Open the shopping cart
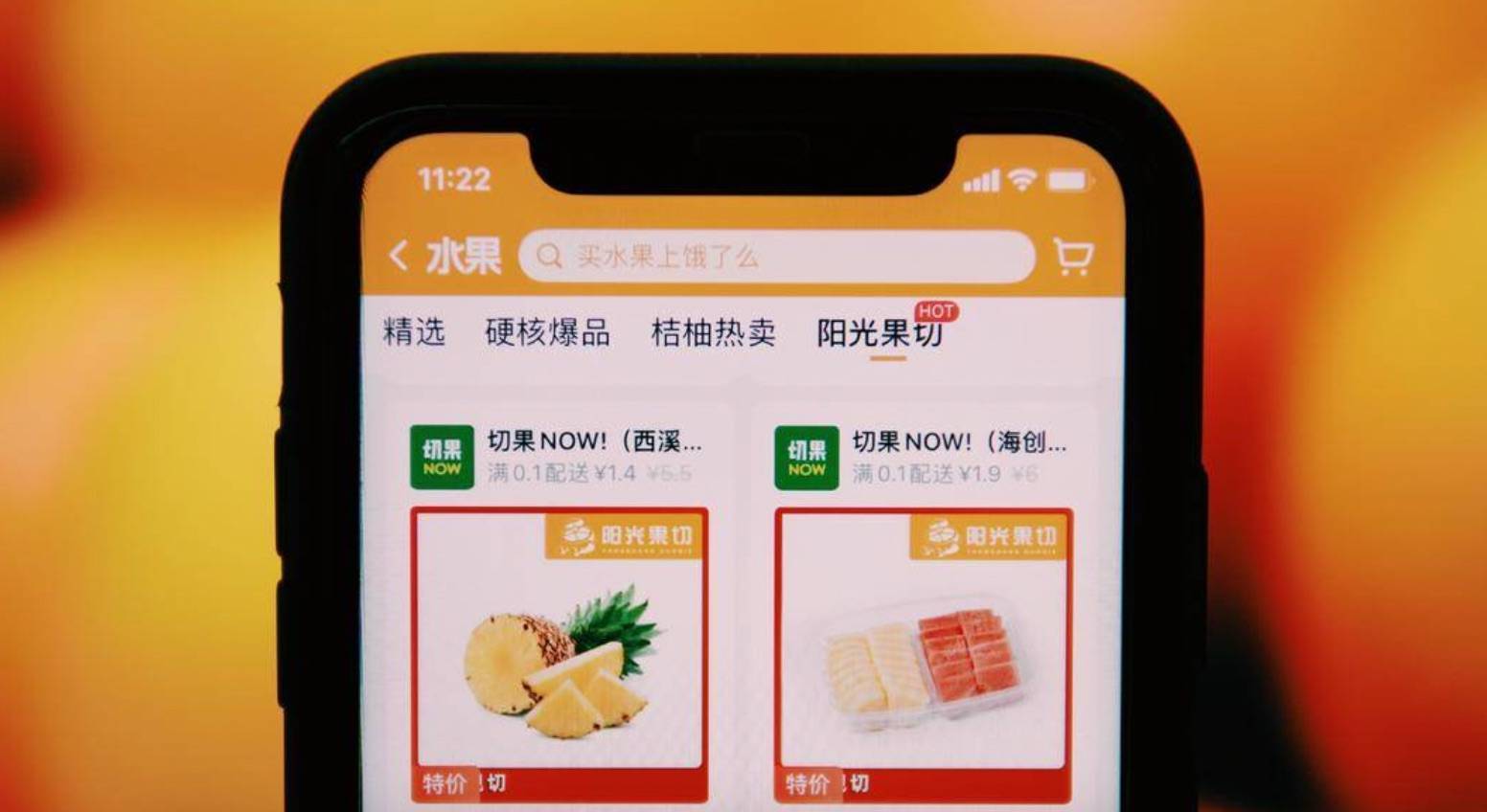This screenshot has height=812, width=1487. click(x=1073, y=256)
